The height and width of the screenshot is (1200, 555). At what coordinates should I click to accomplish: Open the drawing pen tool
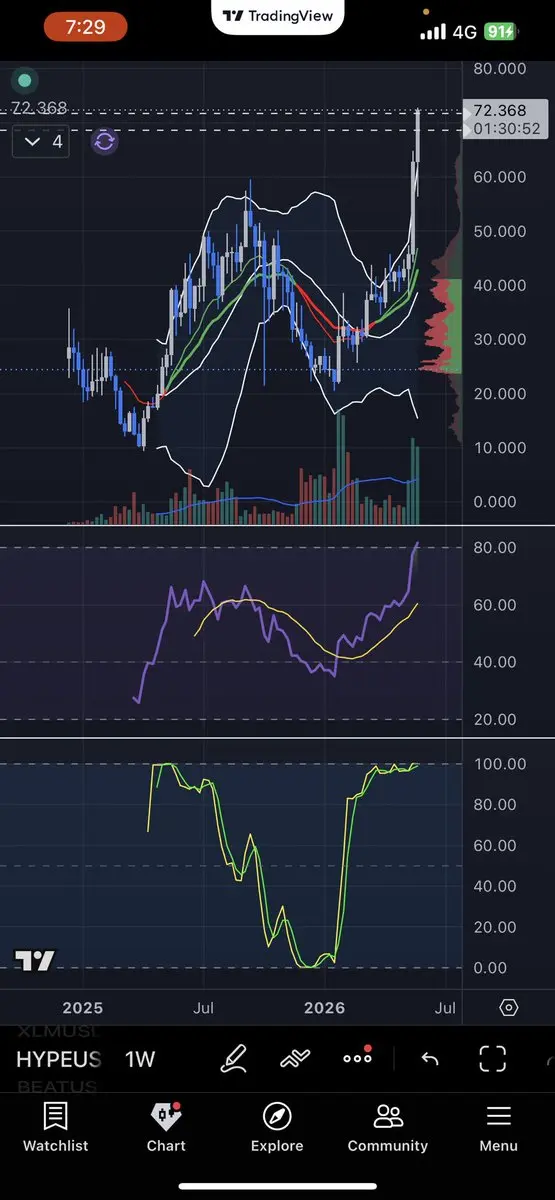point(233,1058)
